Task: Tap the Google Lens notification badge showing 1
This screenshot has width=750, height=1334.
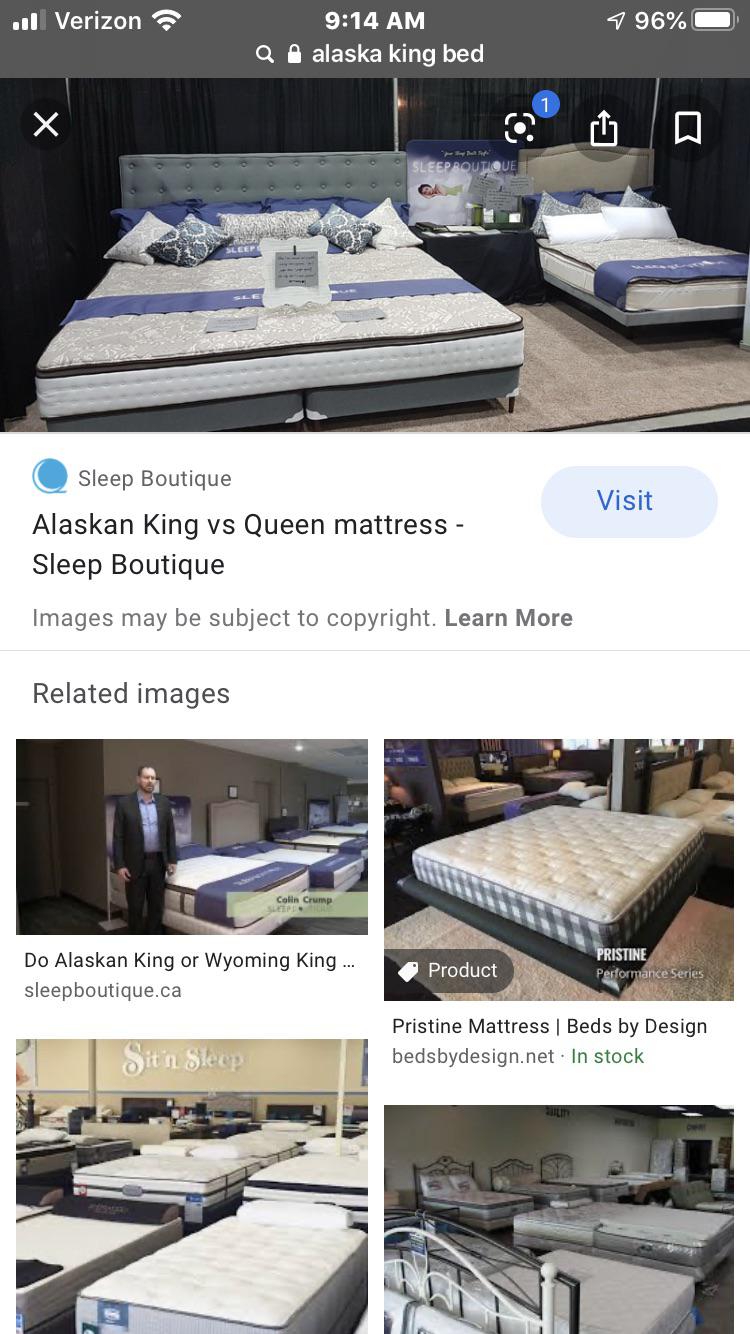Action: (x=545, y=103)
